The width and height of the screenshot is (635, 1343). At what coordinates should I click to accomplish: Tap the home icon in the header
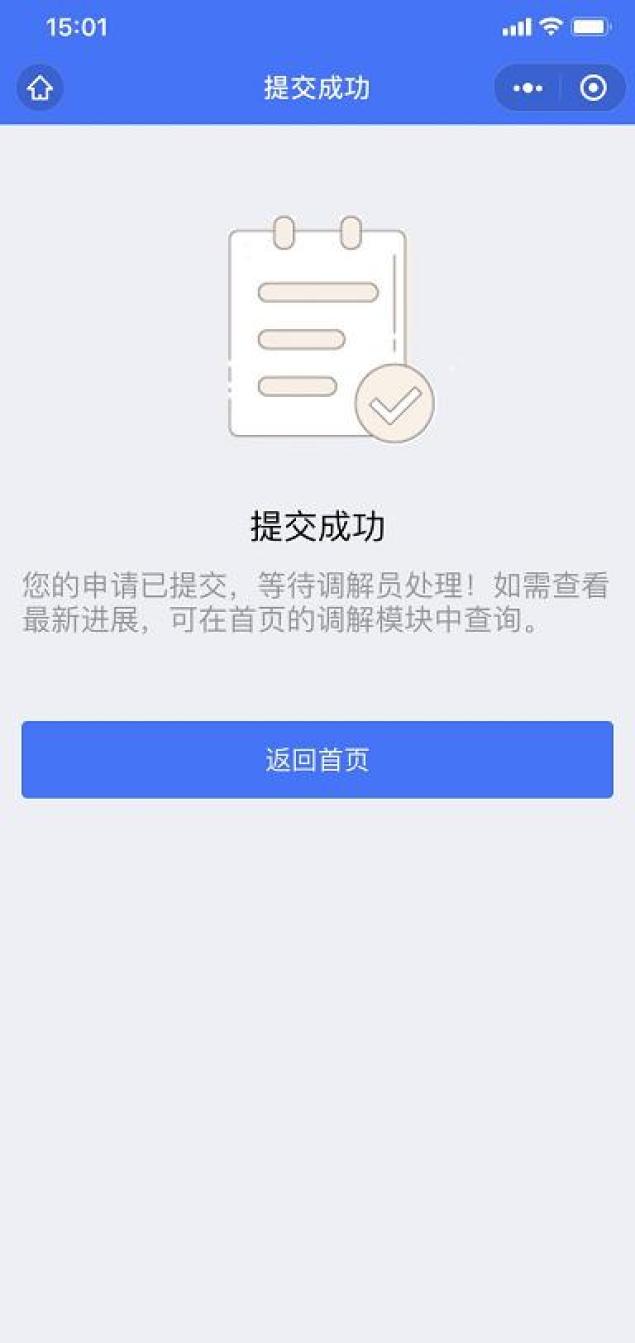(x=40, y=89)
